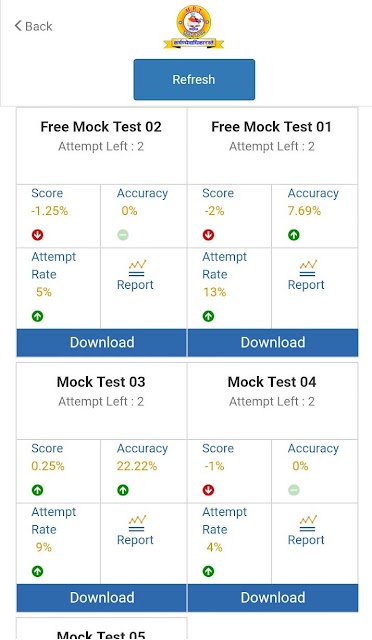Go back using the Back button
This screenshot has width=372, height=640.
click(x=33, y=27)
